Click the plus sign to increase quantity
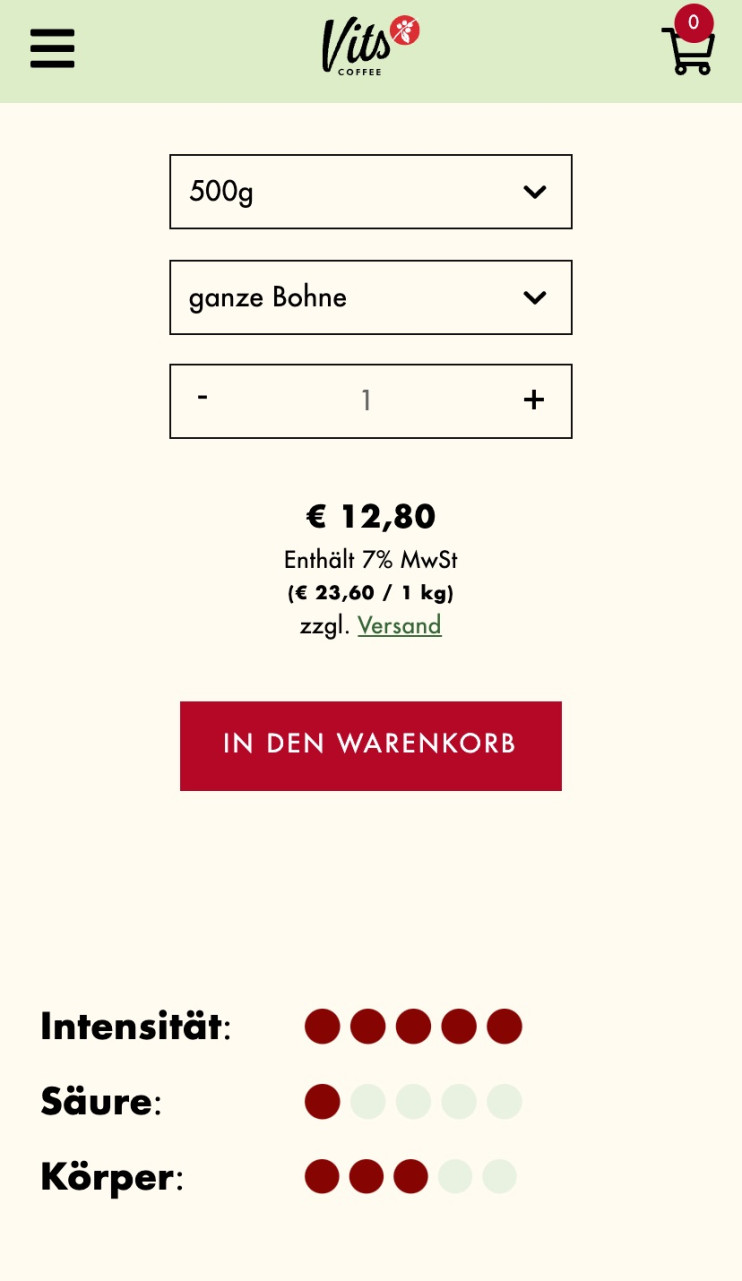Screen dimensions: 742x1281 (x=535, y=399)
